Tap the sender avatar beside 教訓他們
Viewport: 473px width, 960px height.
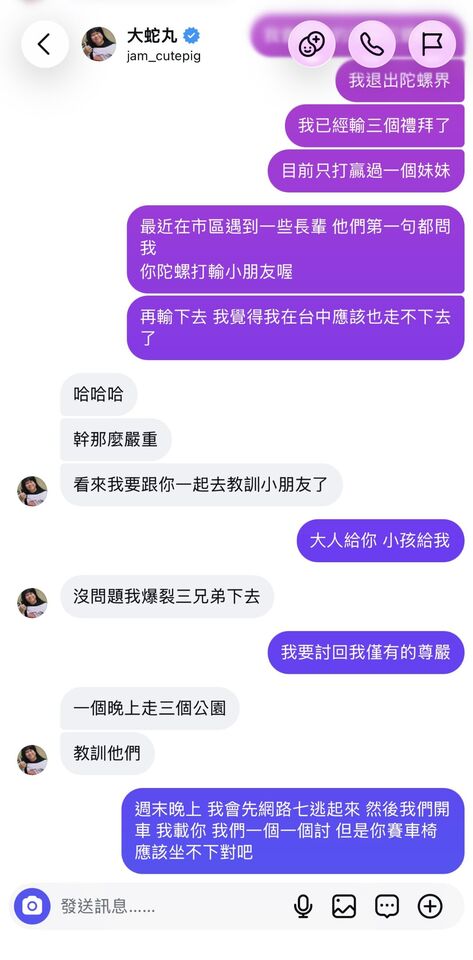32,760
